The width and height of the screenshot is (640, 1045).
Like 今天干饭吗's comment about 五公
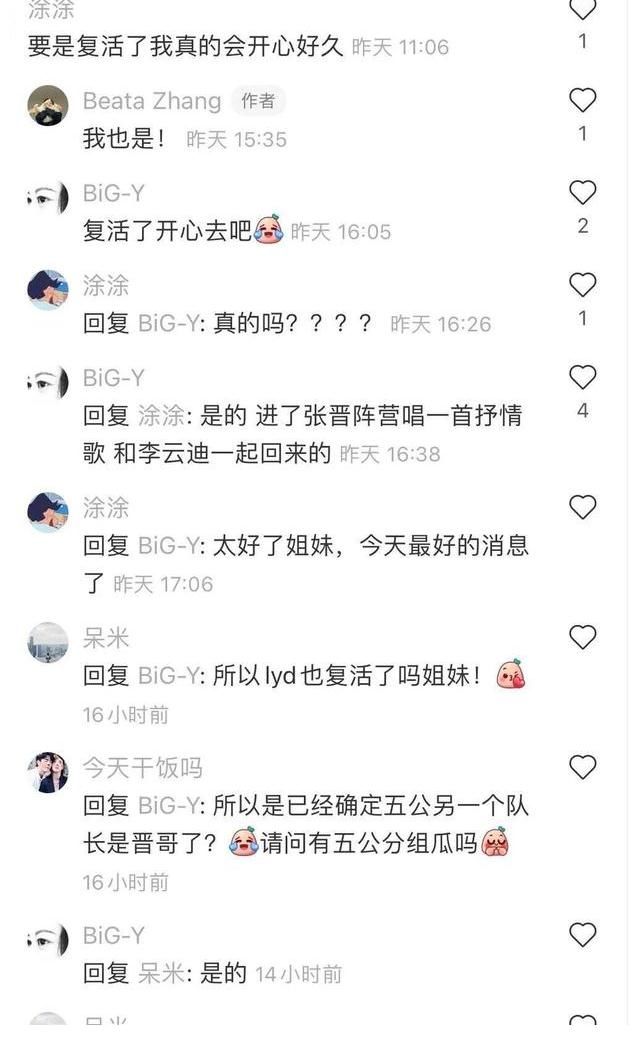(582, 767)
